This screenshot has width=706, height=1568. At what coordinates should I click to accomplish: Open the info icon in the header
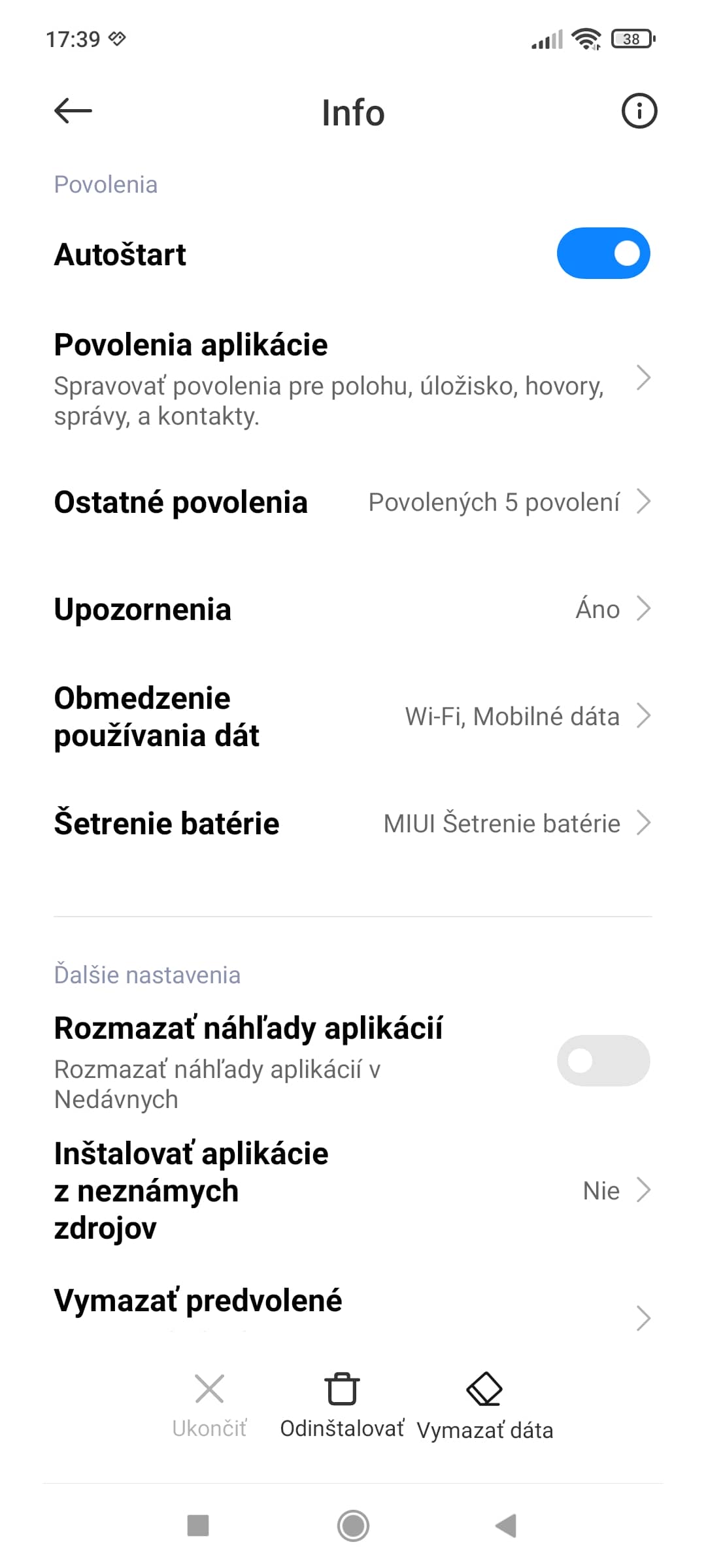coord(639,111)
